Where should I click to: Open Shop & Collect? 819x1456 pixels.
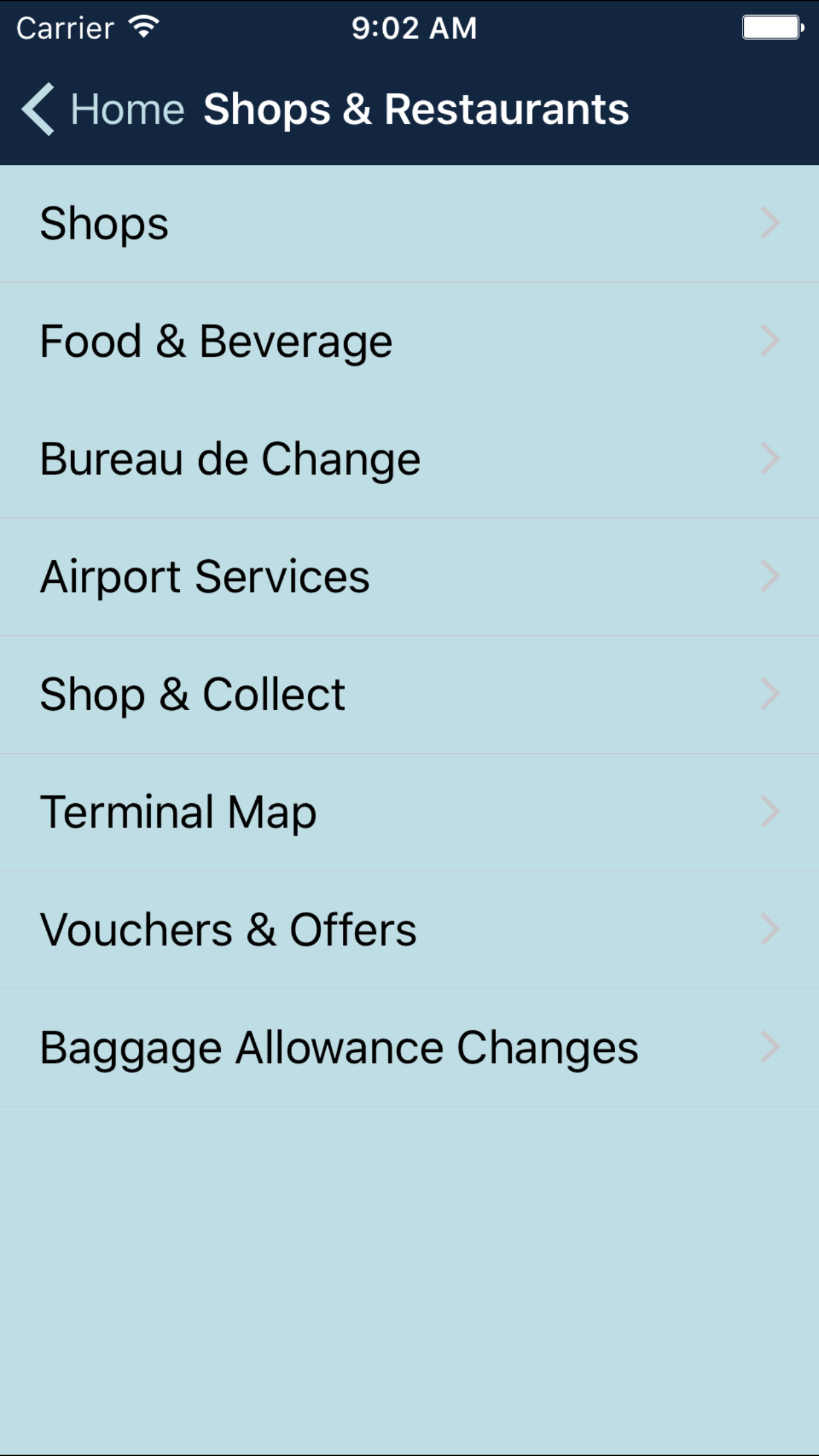[409, 694]
